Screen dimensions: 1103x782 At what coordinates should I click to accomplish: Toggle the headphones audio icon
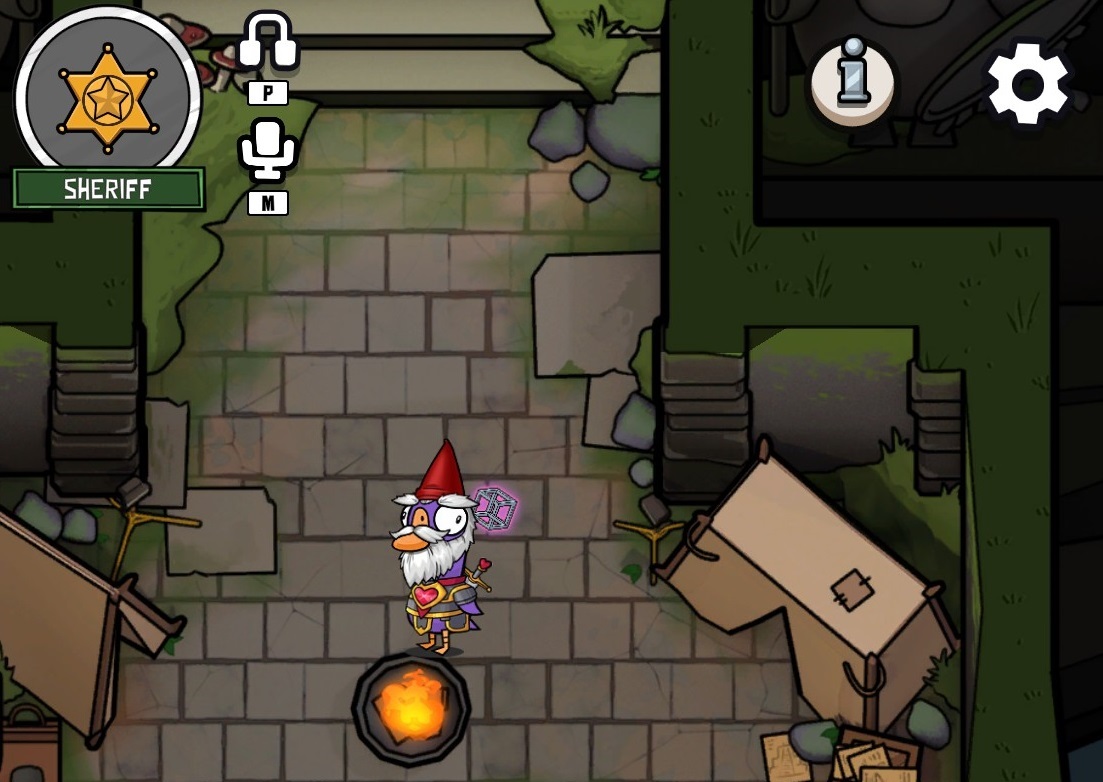[268, 42]
